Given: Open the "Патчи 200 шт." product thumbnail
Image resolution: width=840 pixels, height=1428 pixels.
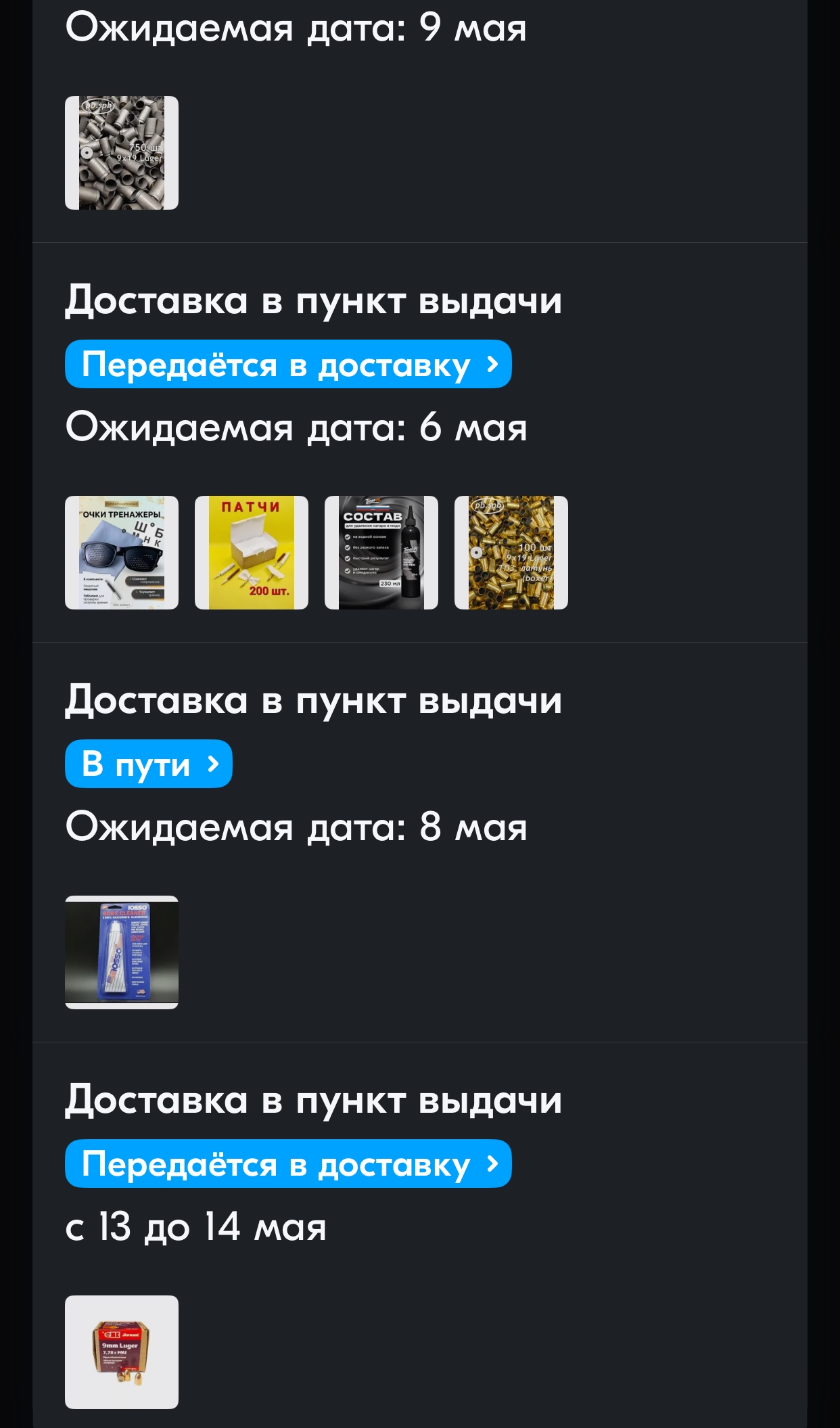Looking at the screenshot, I should click(x=252, y=553).
